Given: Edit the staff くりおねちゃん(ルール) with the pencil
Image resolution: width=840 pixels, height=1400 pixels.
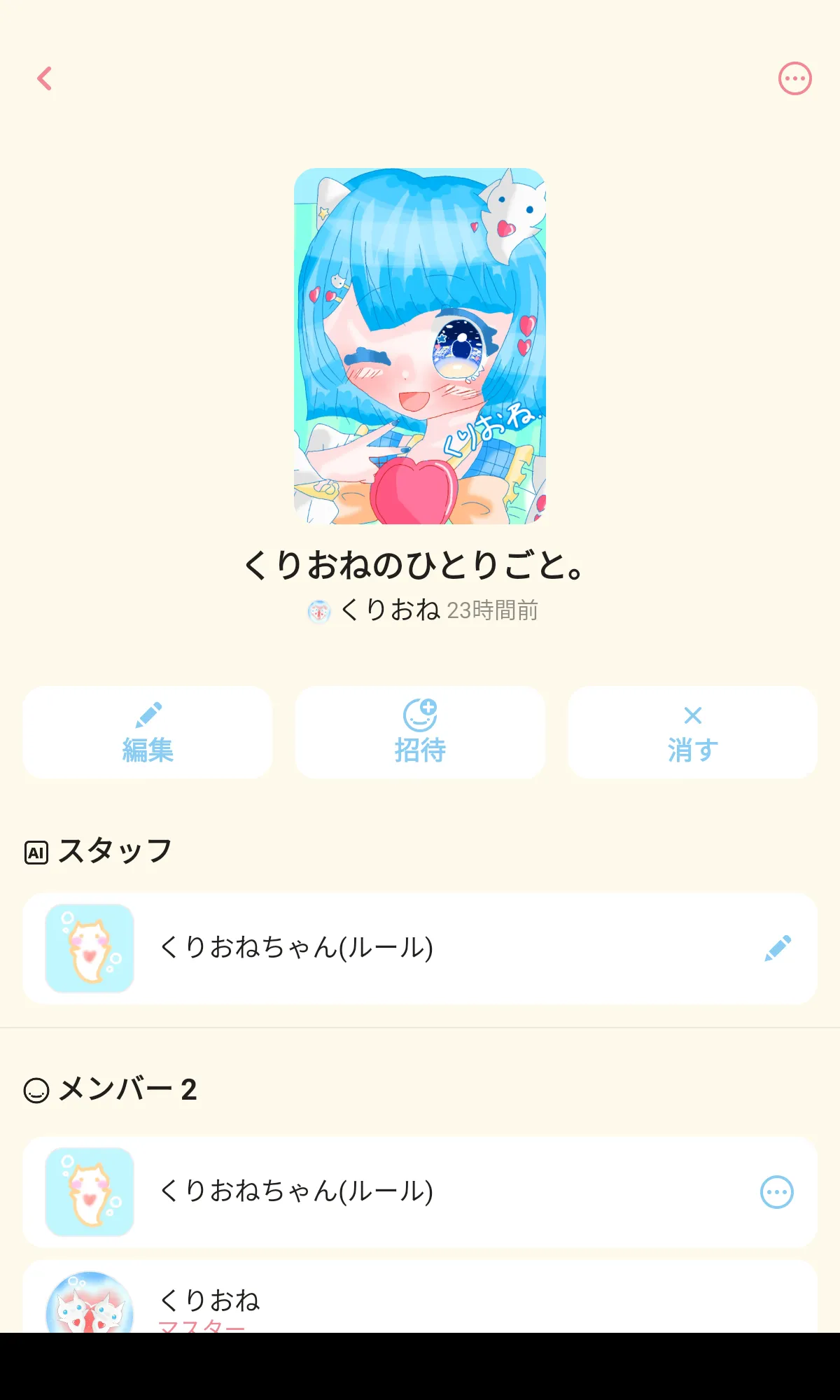Looking at the screenshot, I should (777, 948).
